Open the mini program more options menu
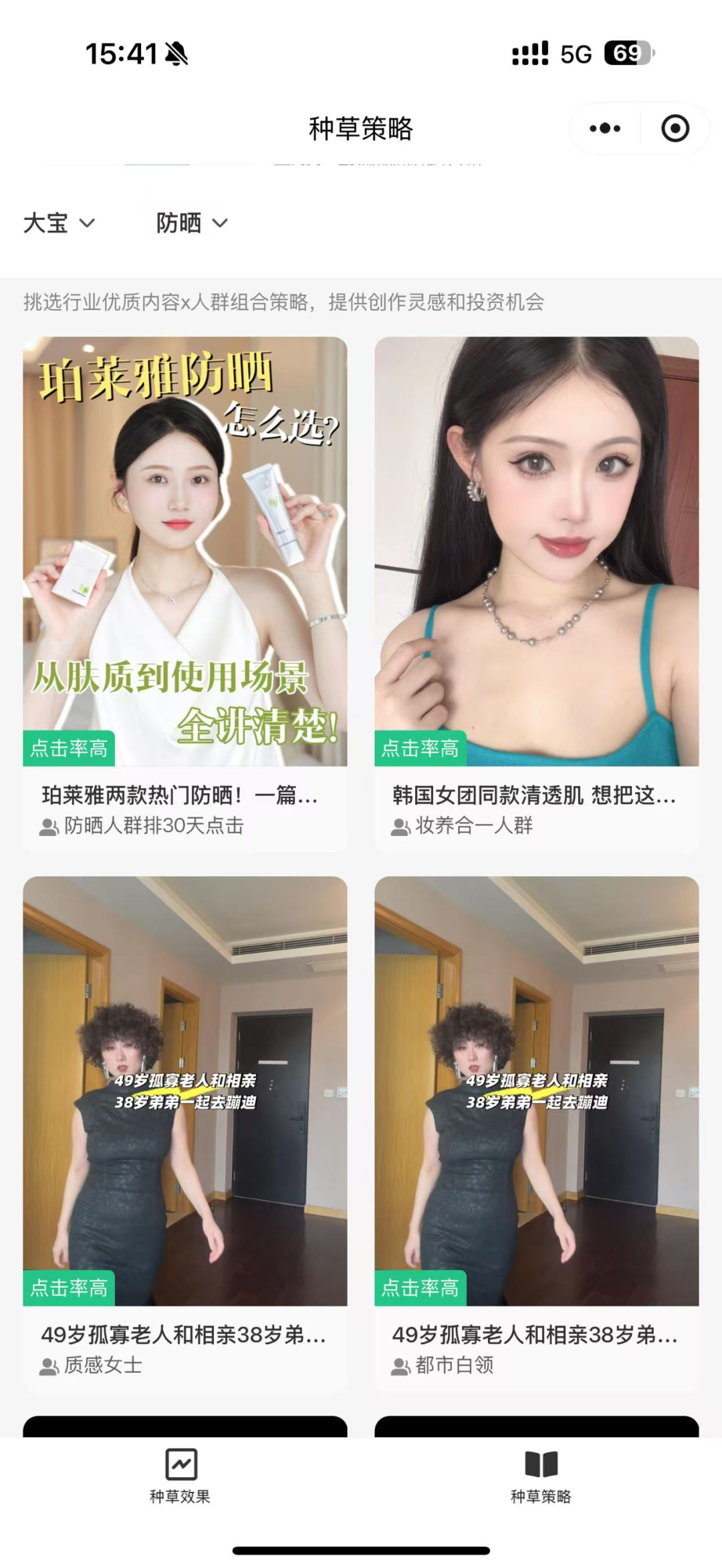 (605, 128)
